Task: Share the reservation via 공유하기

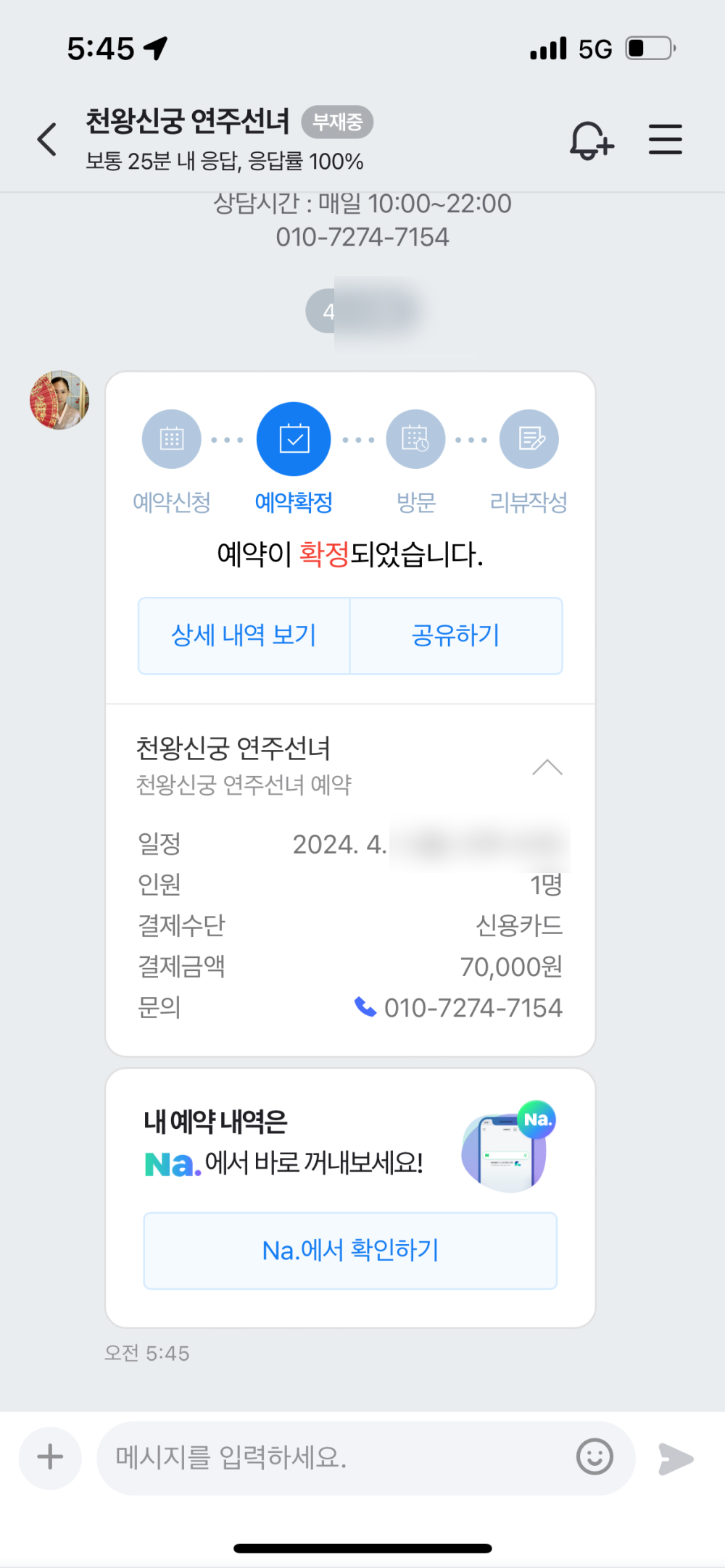Action: (x=456, y=635)
